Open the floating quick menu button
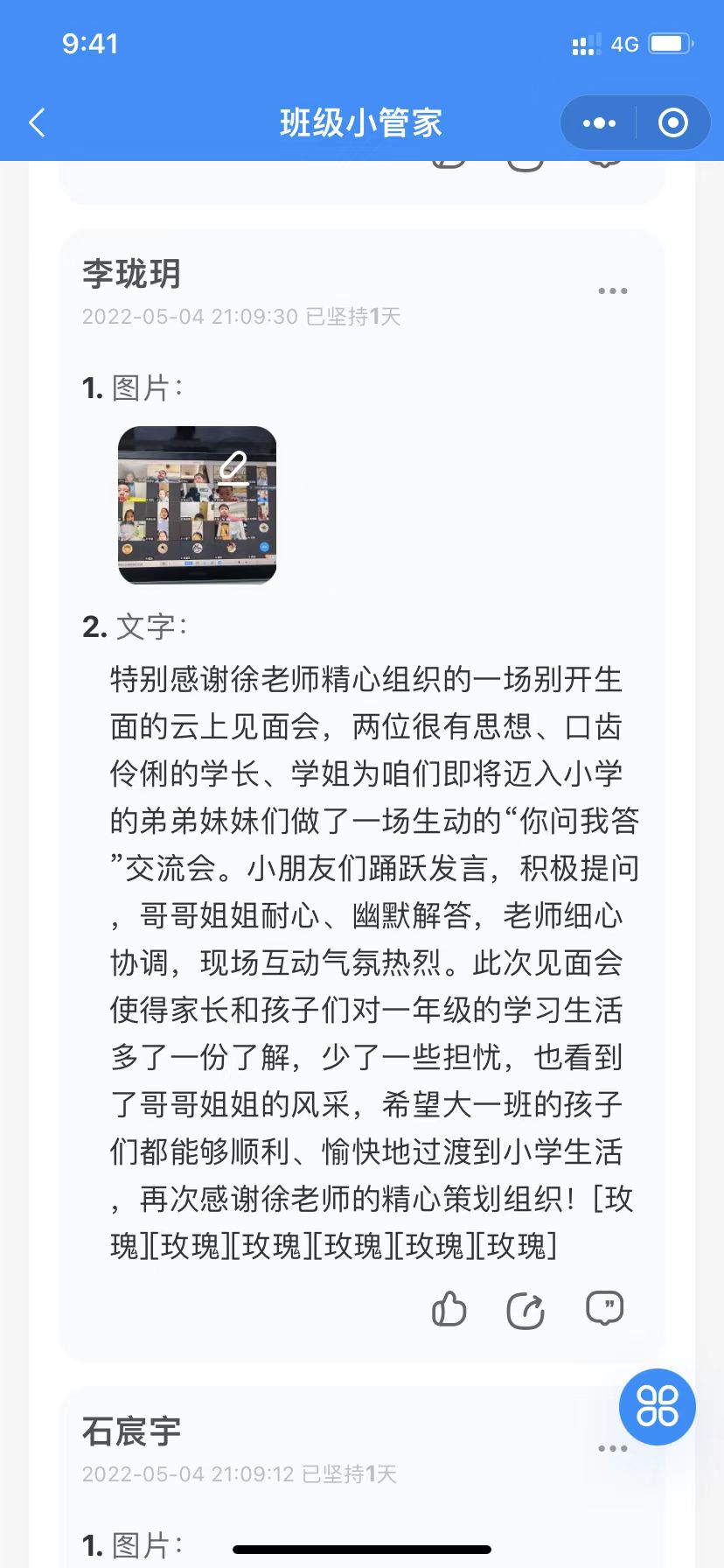The width and height of the screenshot is (724, 1568). [x=657, y=1406]
